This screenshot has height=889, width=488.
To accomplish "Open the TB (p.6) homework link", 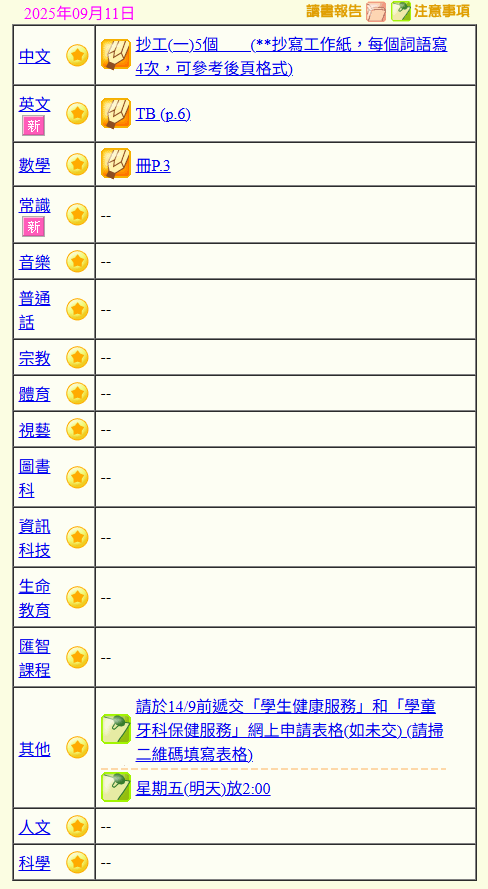I will coord(163,114).
